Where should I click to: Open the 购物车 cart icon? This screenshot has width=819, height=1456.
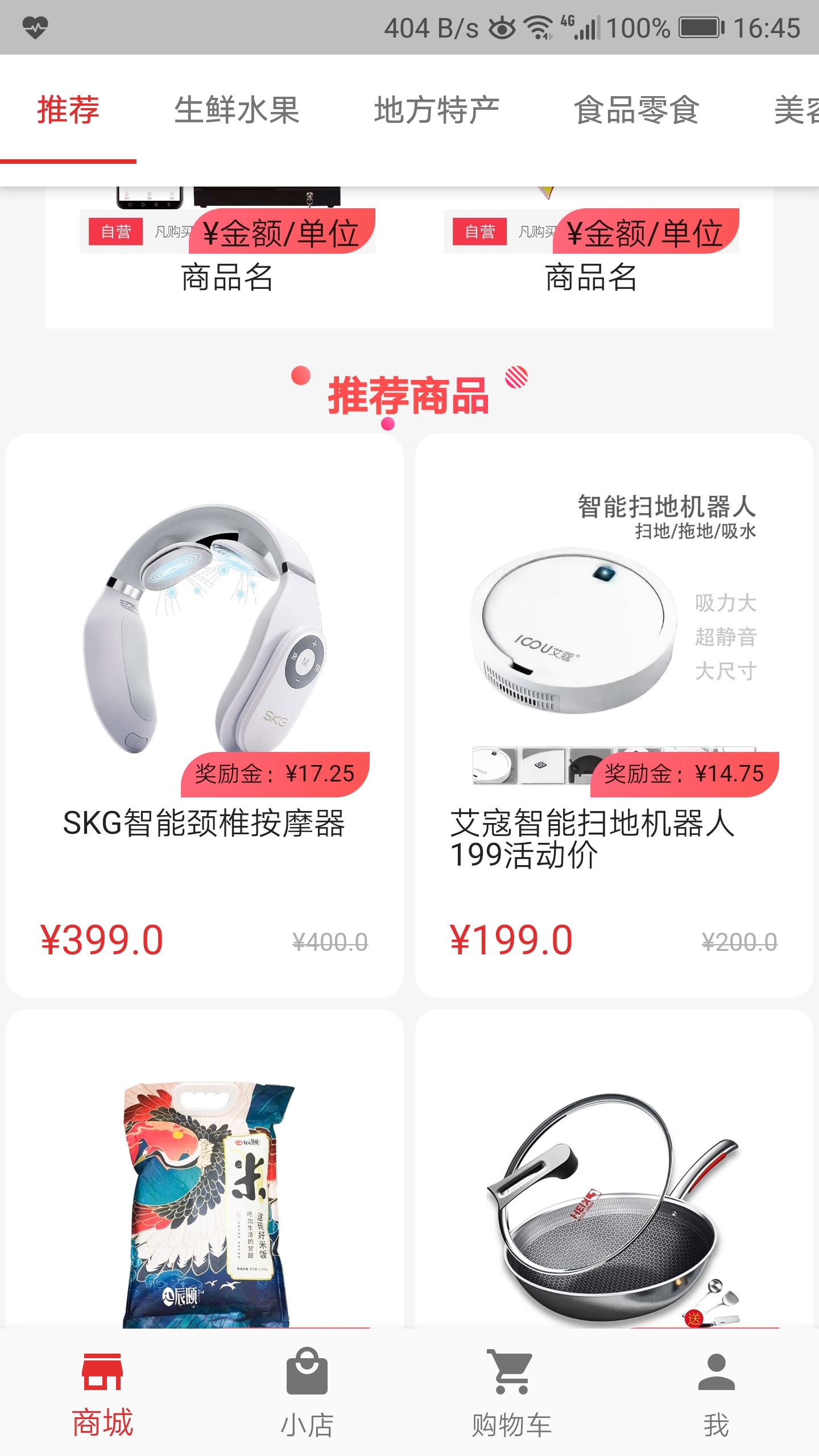point(512,1375)
